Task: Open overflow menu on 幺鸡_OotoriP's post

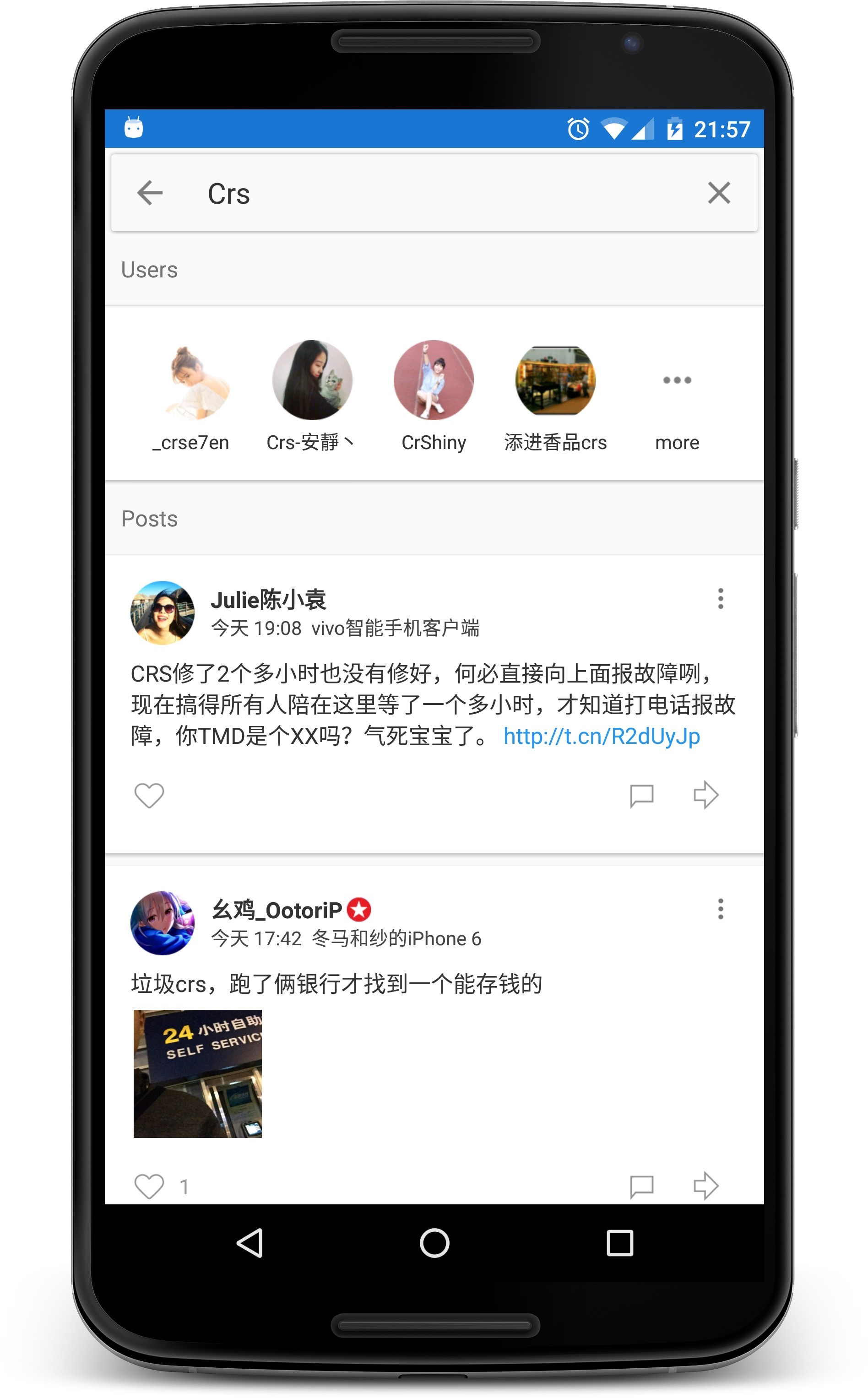Action: (x=721, y=909)
